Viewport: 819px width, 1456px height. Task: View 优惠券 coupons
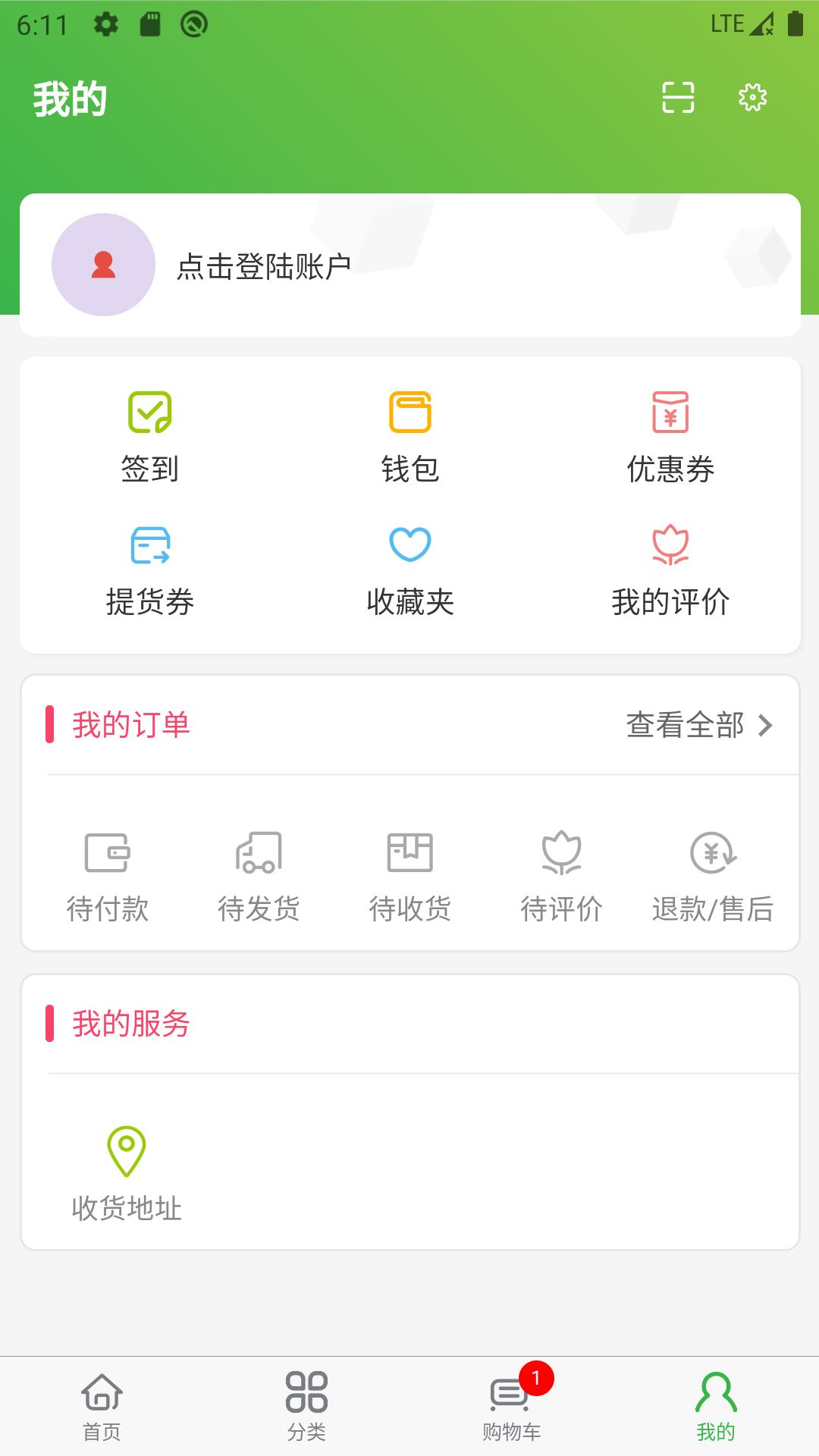670,438
